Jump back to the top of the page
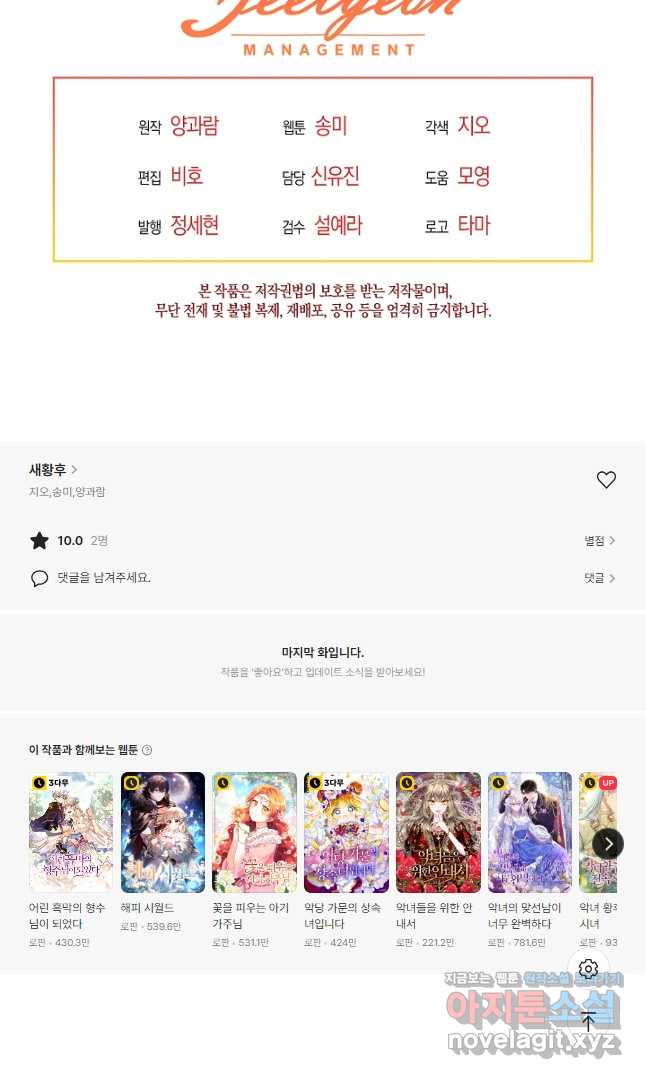 [588, 1021]
